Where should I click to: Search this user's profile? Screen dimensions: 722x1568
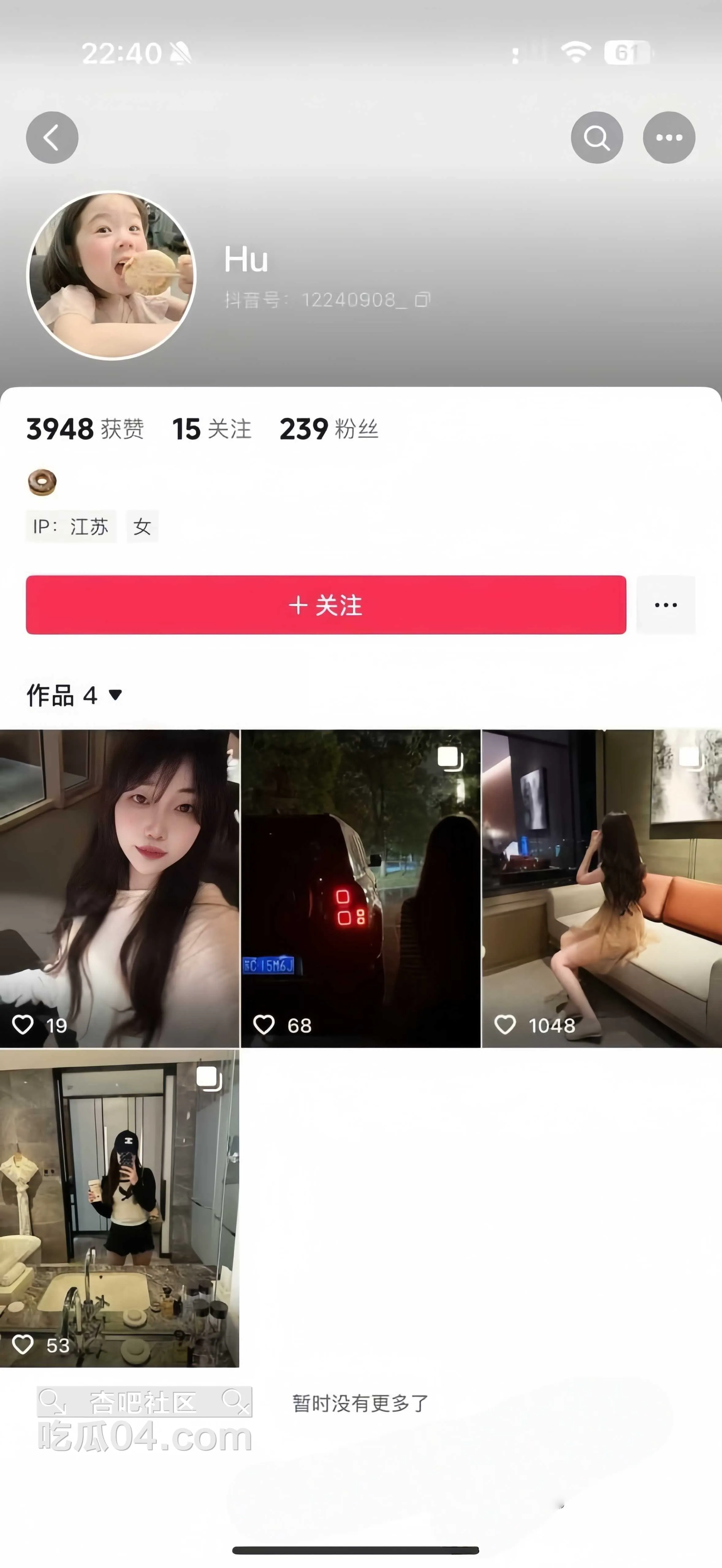coord(596,138)
